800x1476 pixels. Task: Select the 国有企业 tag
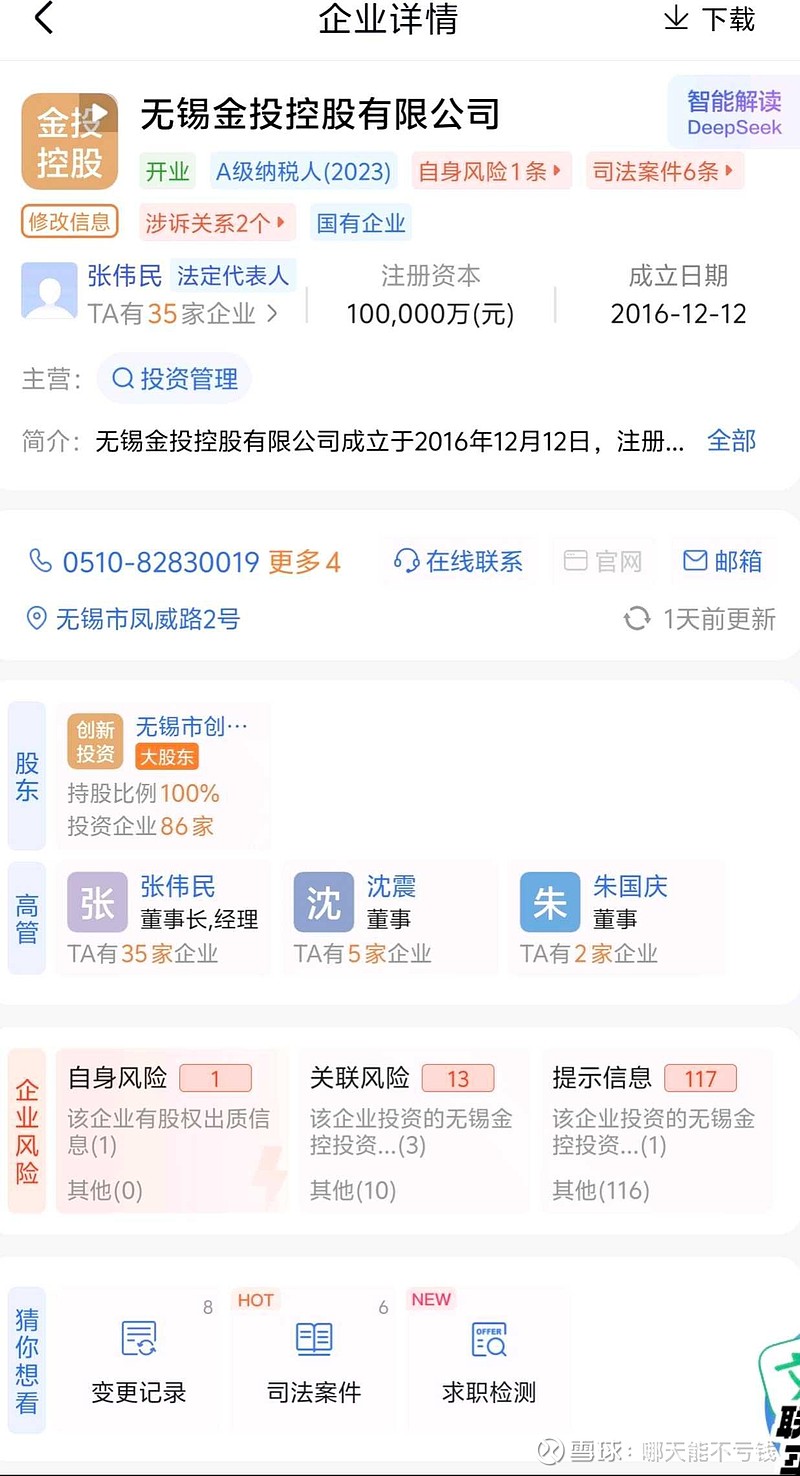tap(360, 222)
